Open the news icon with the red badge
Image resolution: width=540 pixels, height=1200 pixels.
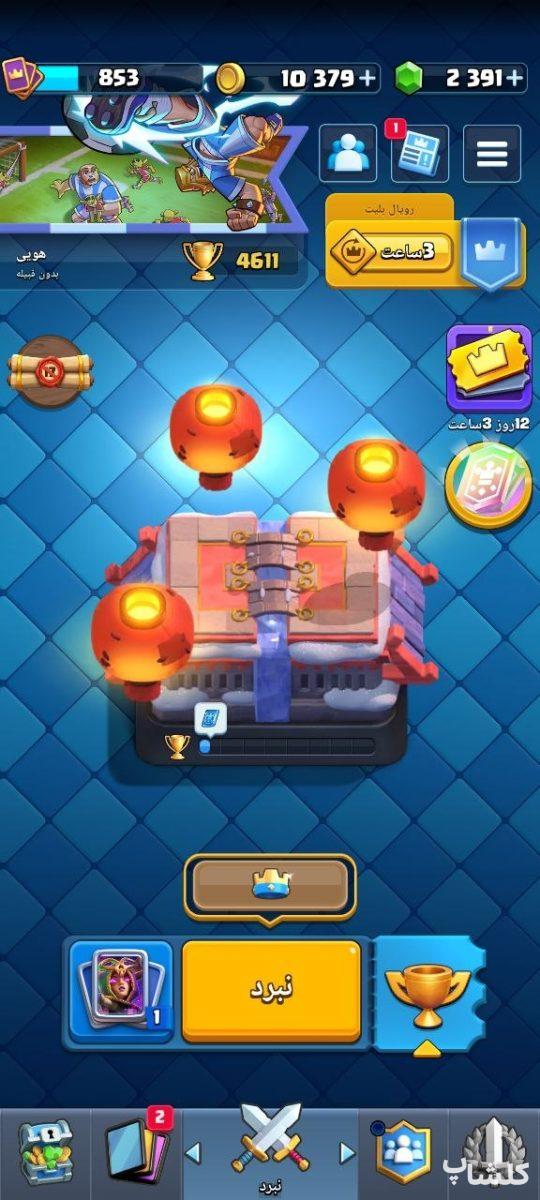pyautogui.click(x=419, y=153)
